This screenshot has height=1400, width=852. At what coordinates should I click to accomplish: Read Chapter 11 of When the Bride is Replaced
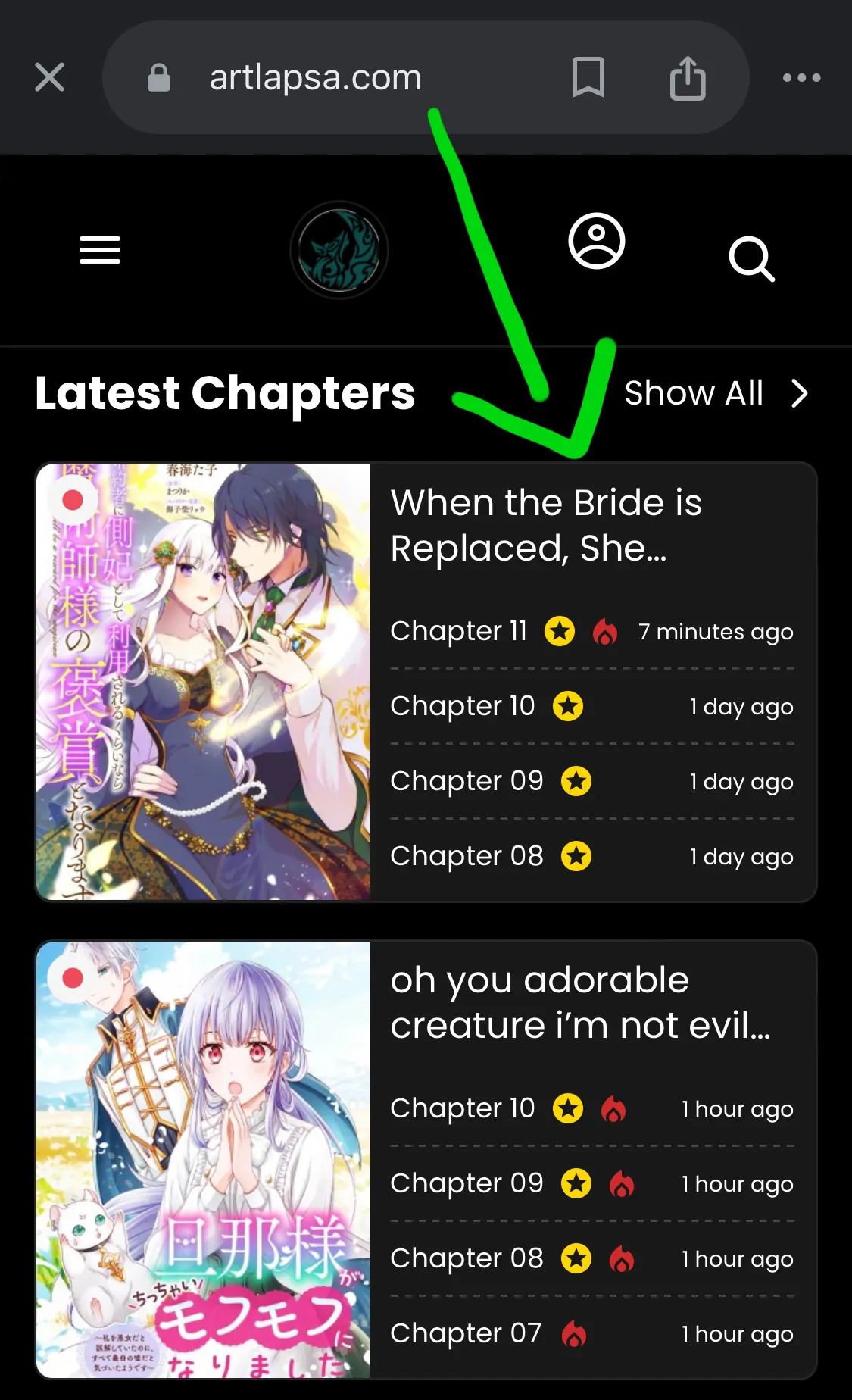tap(458, 631)
